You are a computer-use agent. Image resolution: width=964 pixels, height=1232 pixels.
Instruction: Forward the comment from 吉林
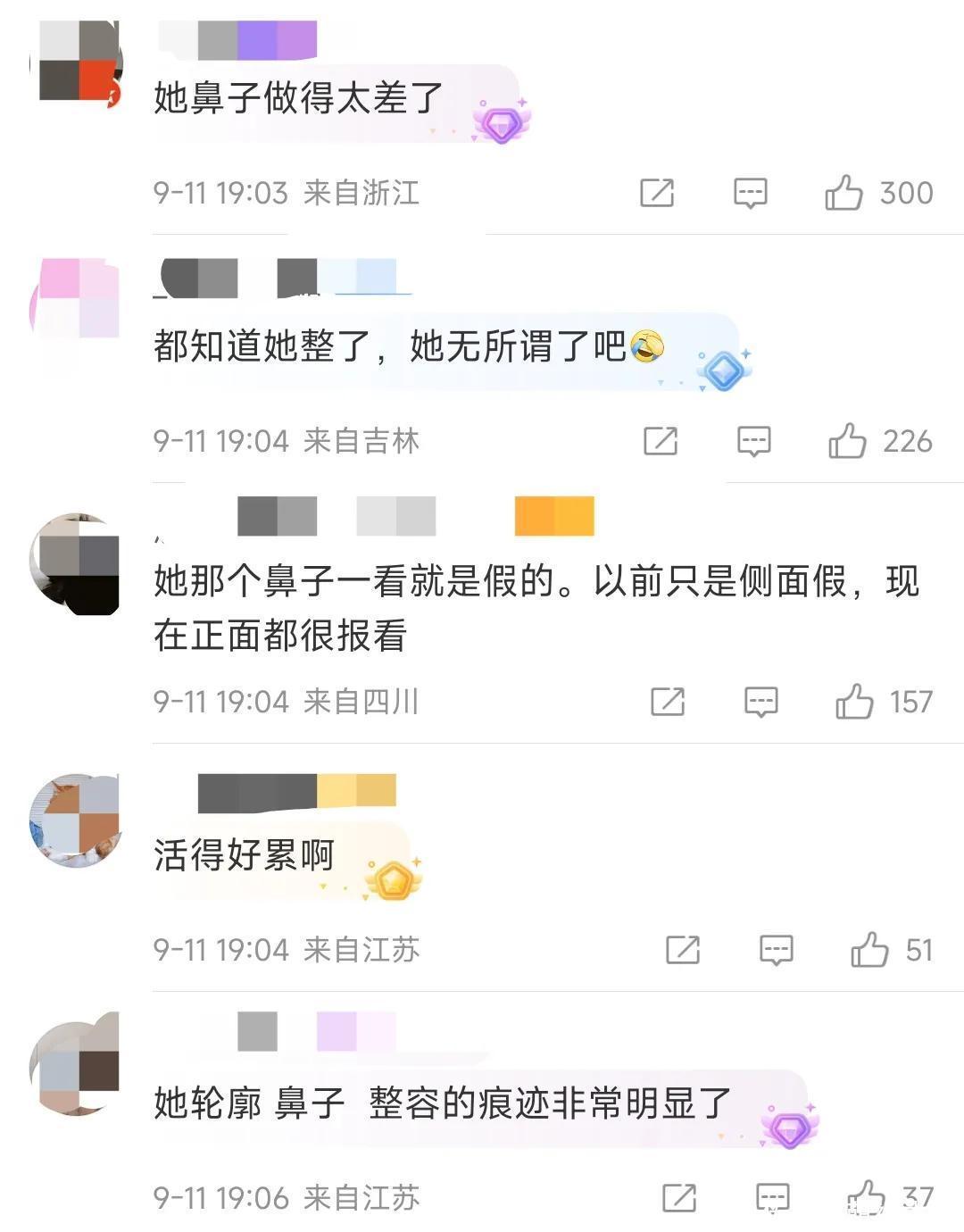click(x=661, y=440)
